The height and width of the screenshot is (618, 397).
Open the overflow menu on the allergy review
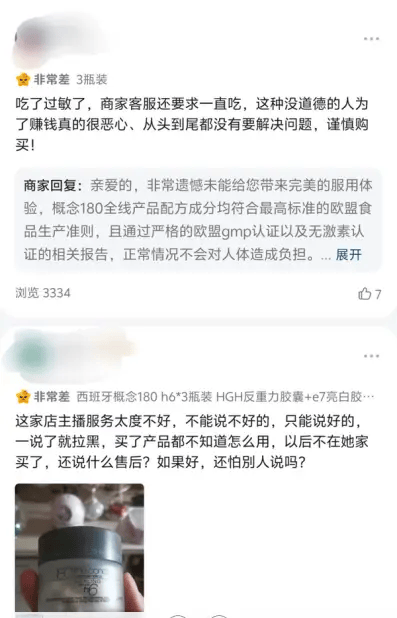coord(371,39)
